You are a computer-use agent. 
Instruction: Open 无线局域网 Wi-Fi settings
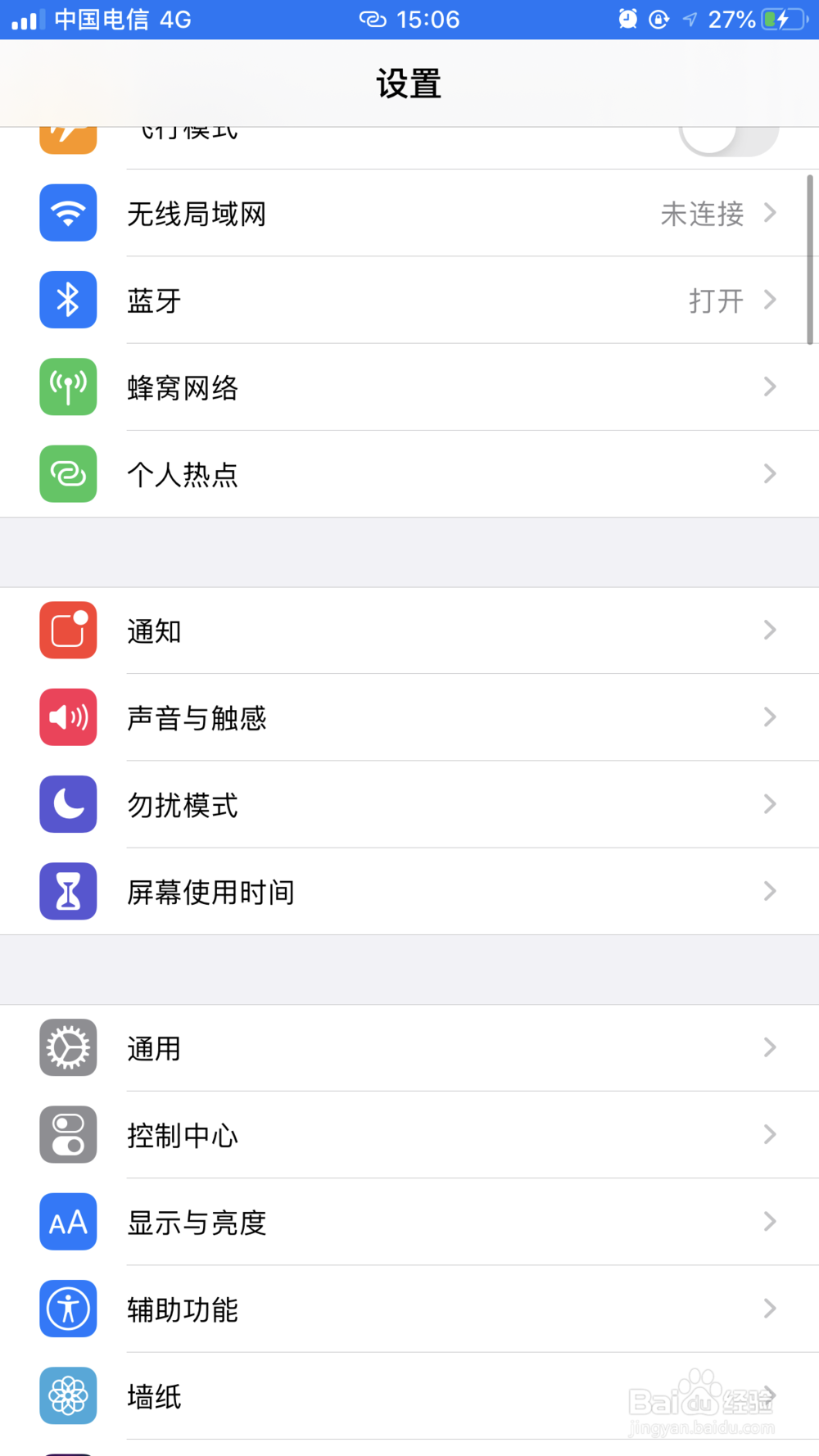click(x=409, y=214)
